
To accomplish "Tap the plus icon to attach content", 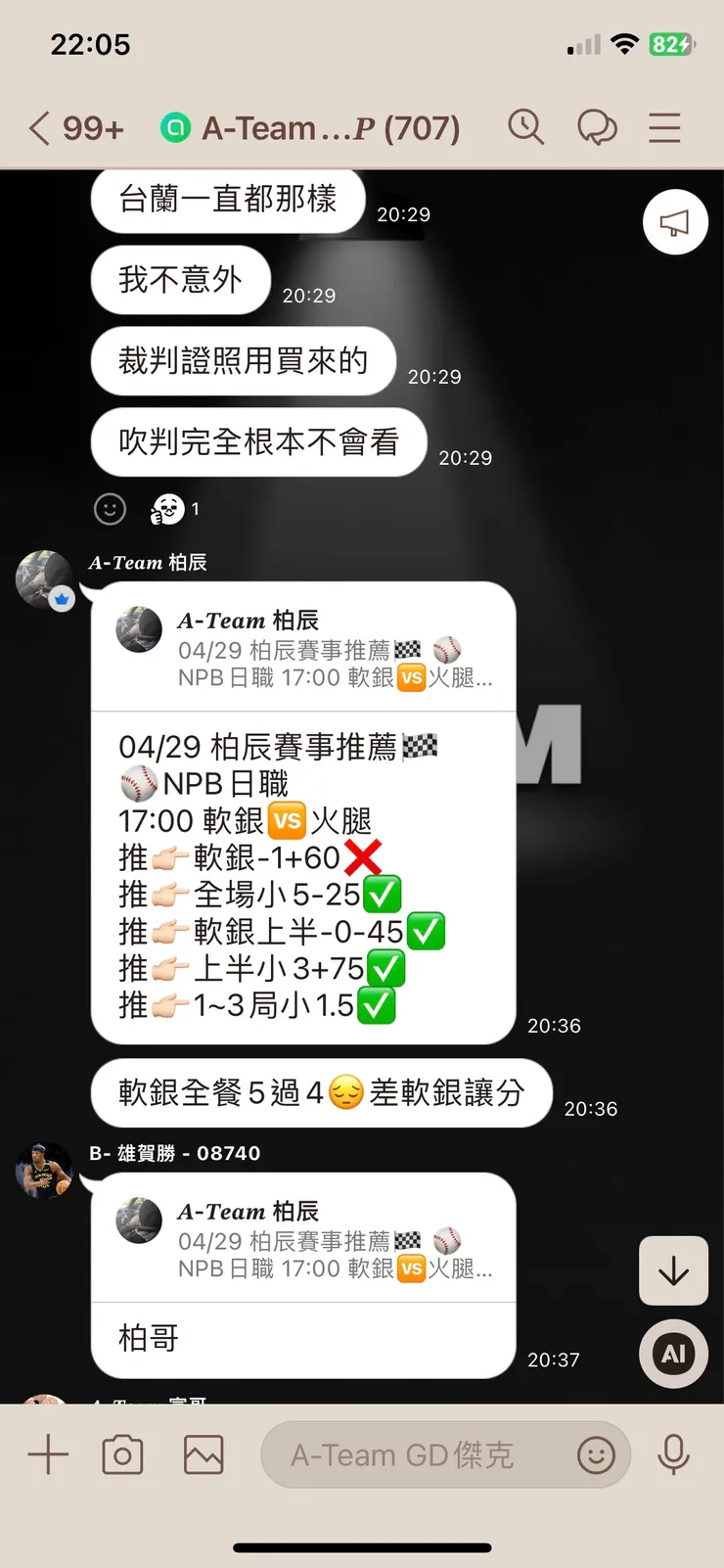I will click(x=47, y=1454).
